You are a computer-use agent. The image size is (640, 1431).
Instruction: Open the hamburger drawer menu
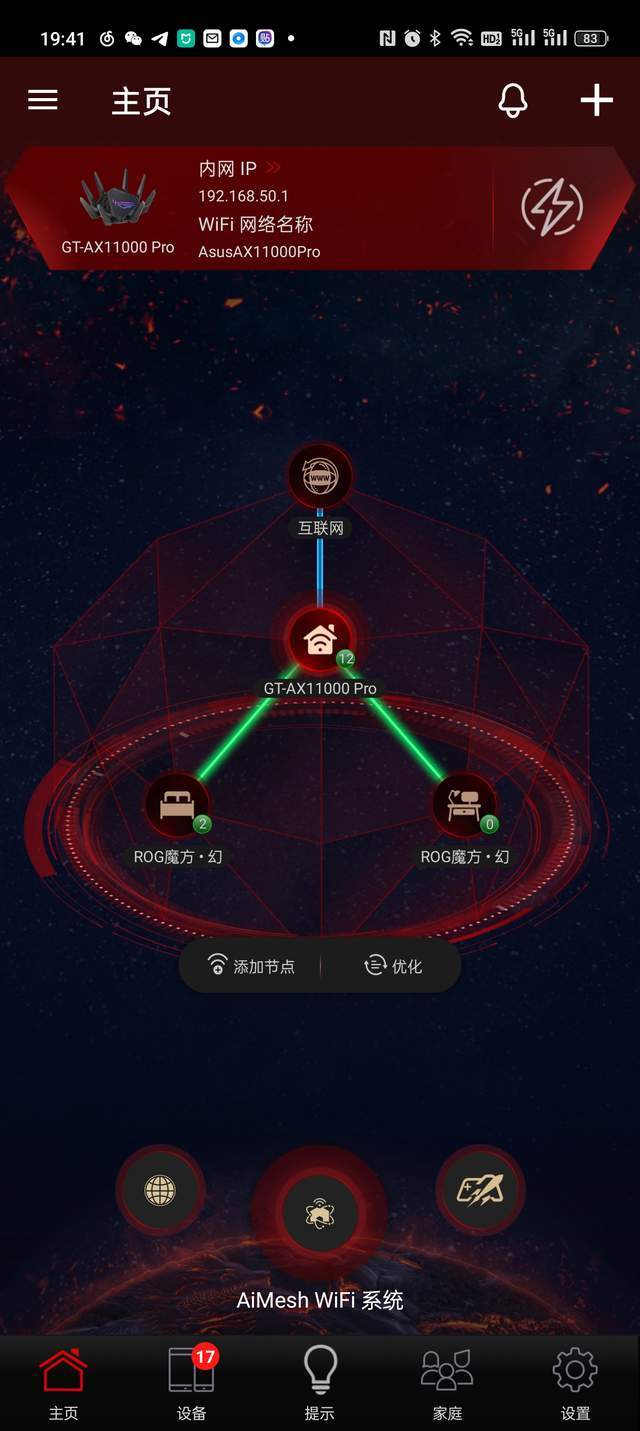click(x=42, y=100)
